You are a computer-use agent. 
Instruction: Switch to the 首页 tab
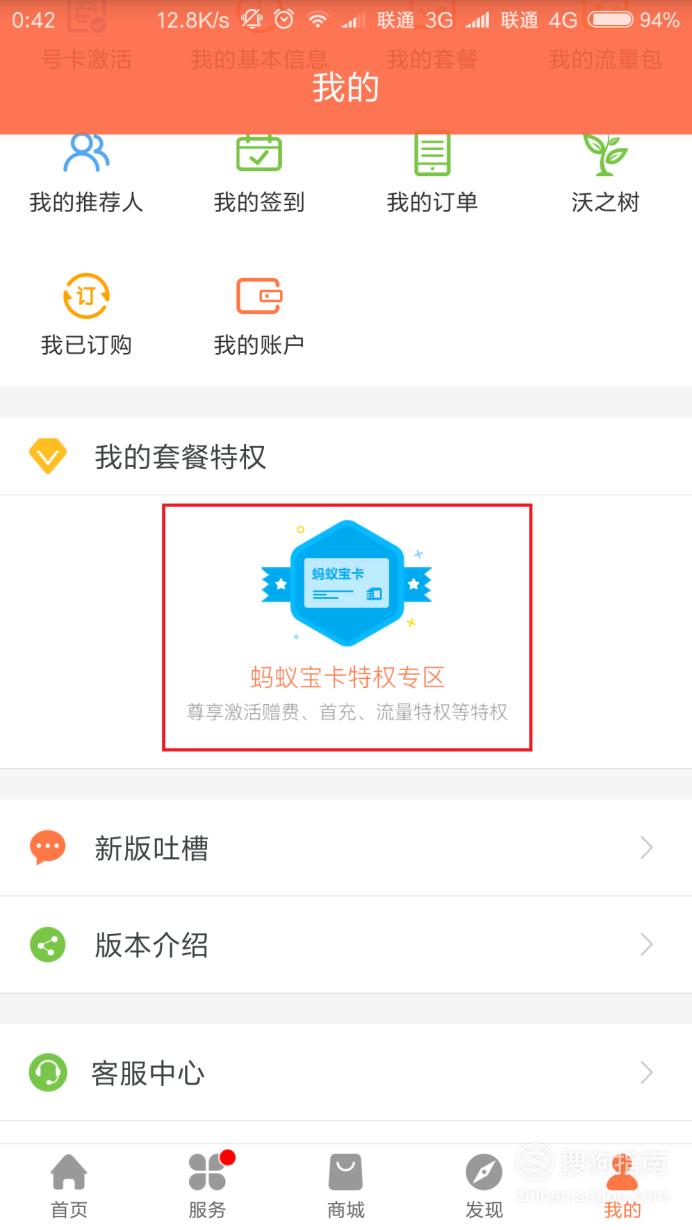pos(69,1187)
